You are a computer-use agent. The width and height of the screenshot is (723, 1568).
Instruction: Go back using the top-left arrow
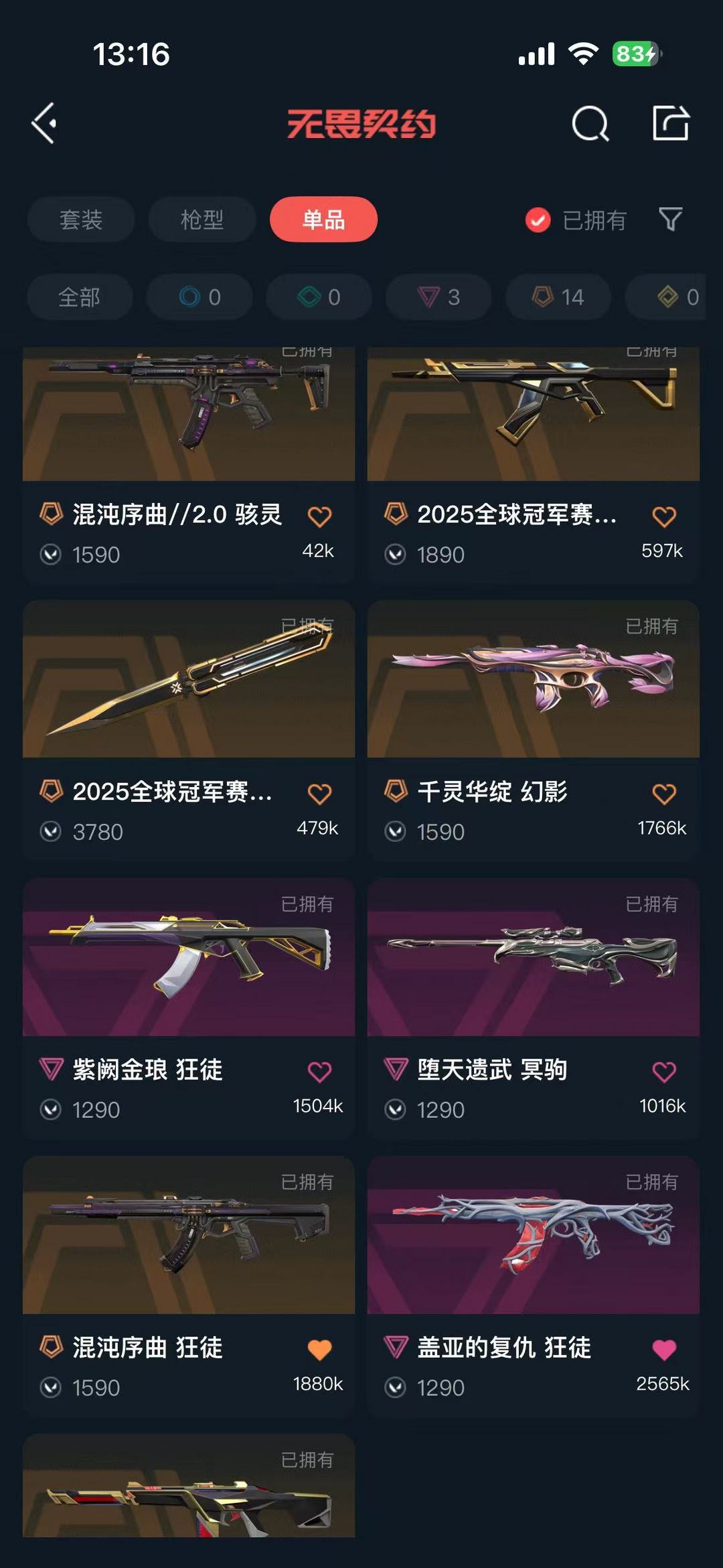44,123
